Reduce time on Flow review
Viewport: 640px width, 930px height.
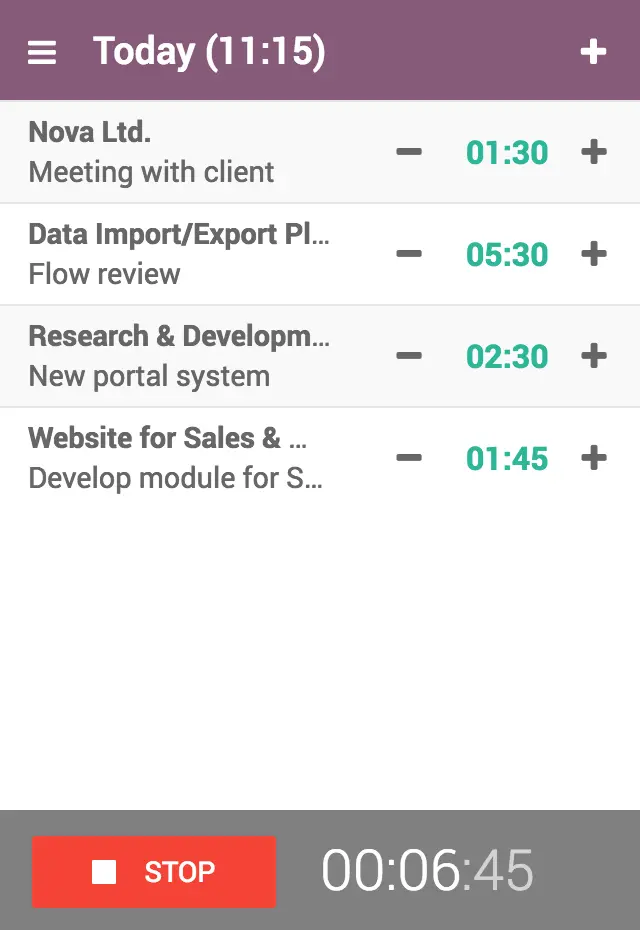tap(409, 254)
